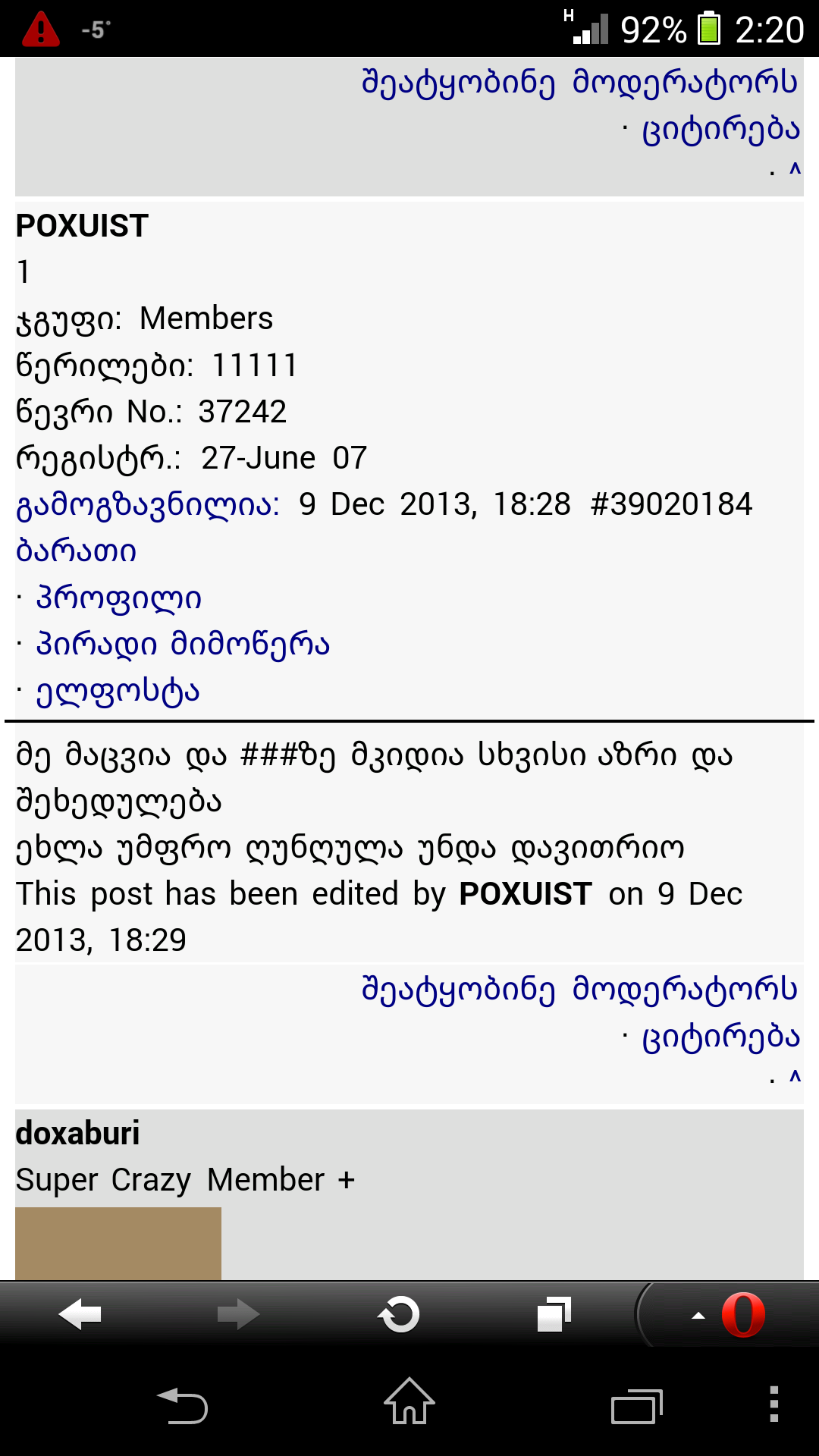Open the browser tabs overview
The height and width of the screenshot is (1456, 819).
coord(554,1314)
